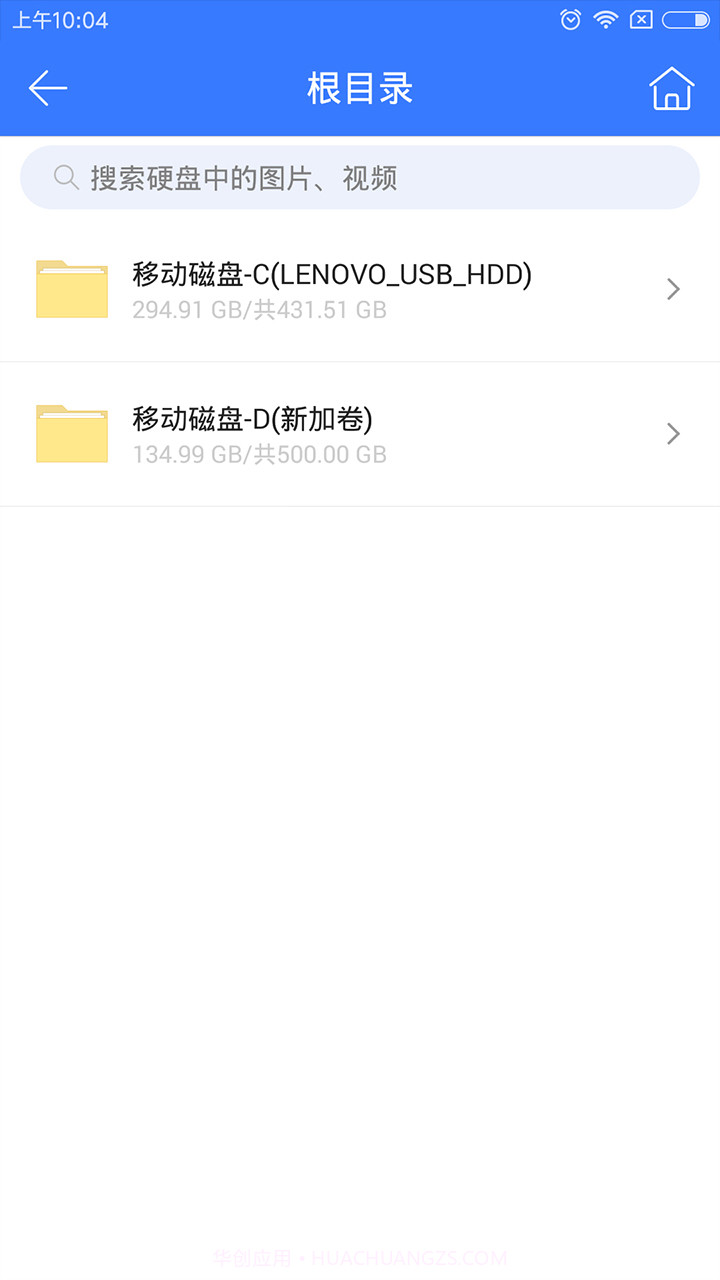This screenshot has height=1280, width=720.
Task: Tap the back arrow in the title bar
Action: point(47,88)
